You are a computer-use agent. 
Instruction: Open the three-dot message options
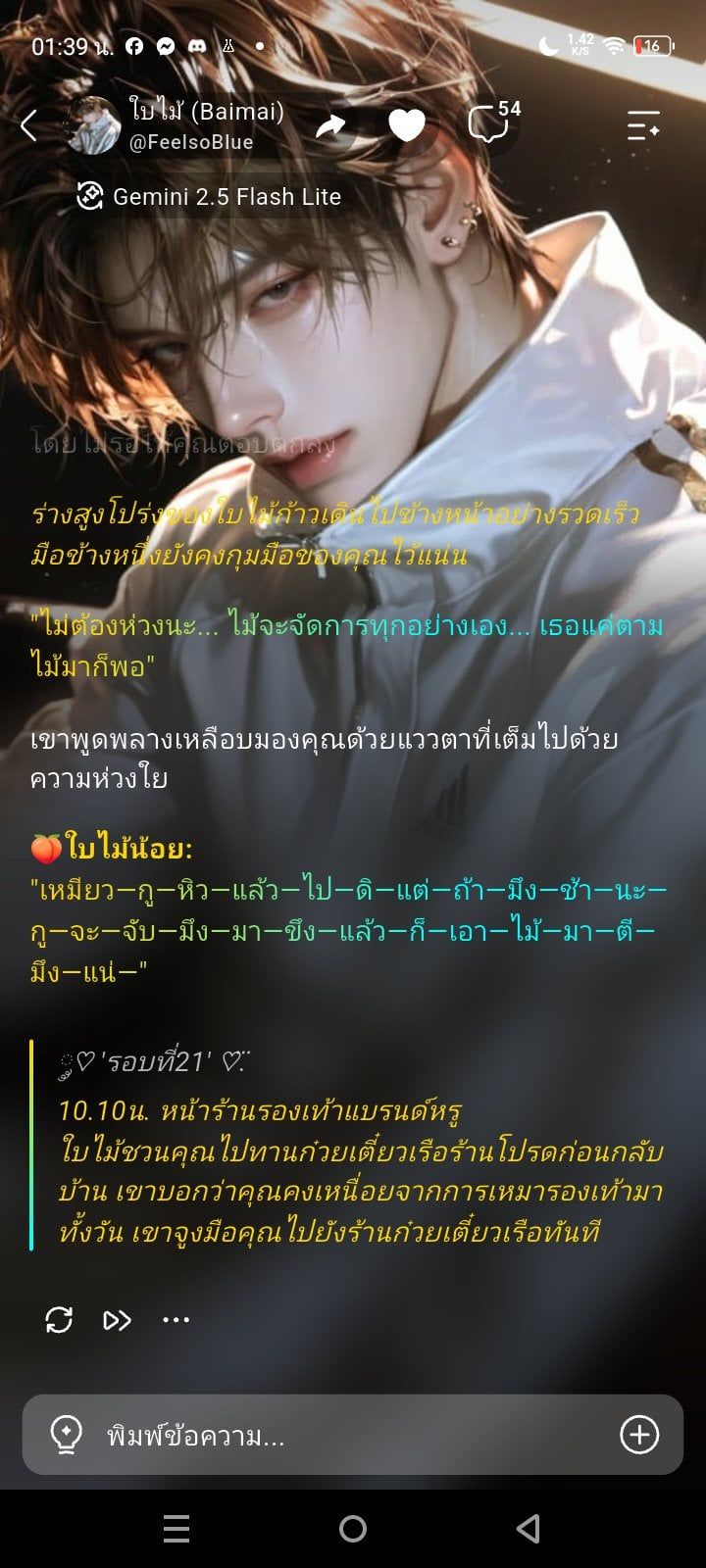(176, 1320)
